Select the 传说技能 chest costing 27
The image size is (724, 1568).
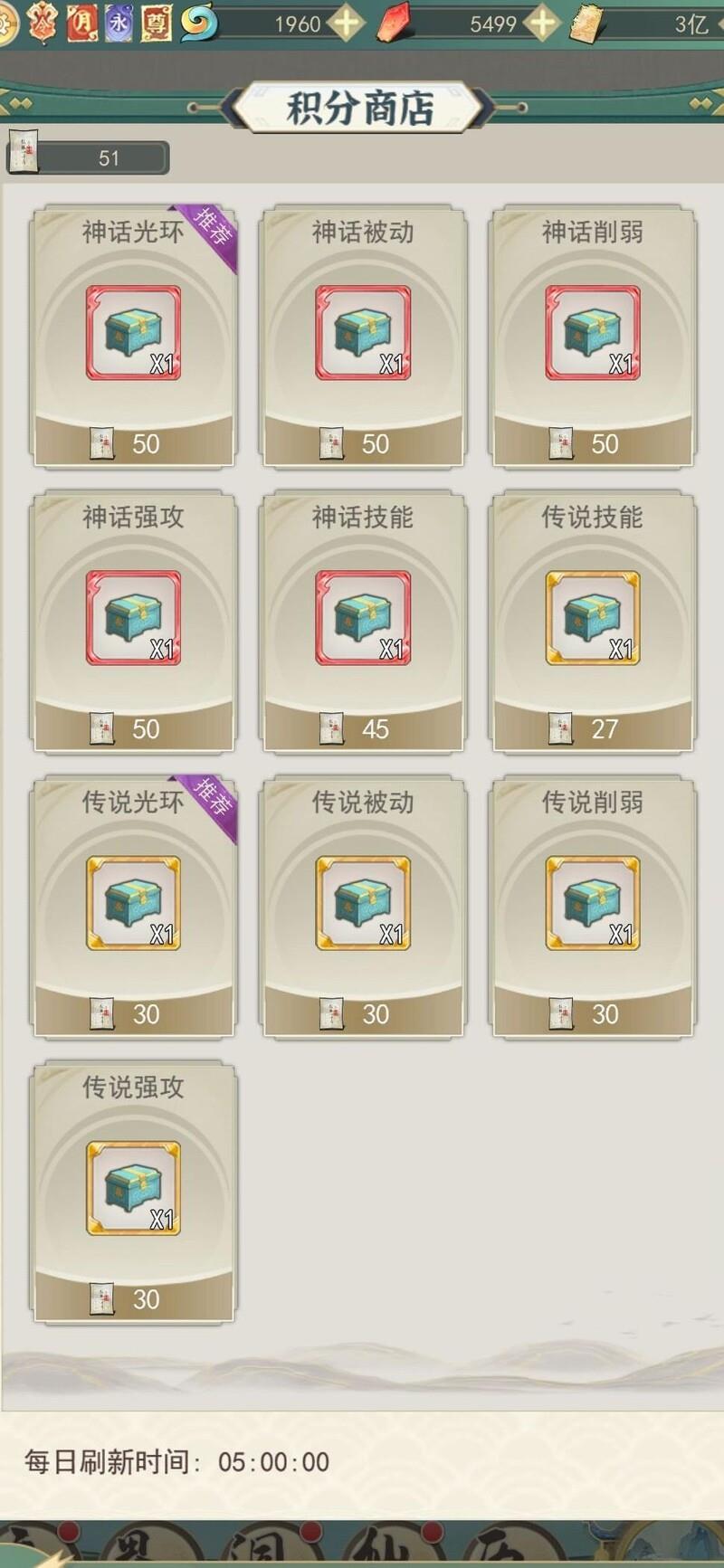click(593, 619)
